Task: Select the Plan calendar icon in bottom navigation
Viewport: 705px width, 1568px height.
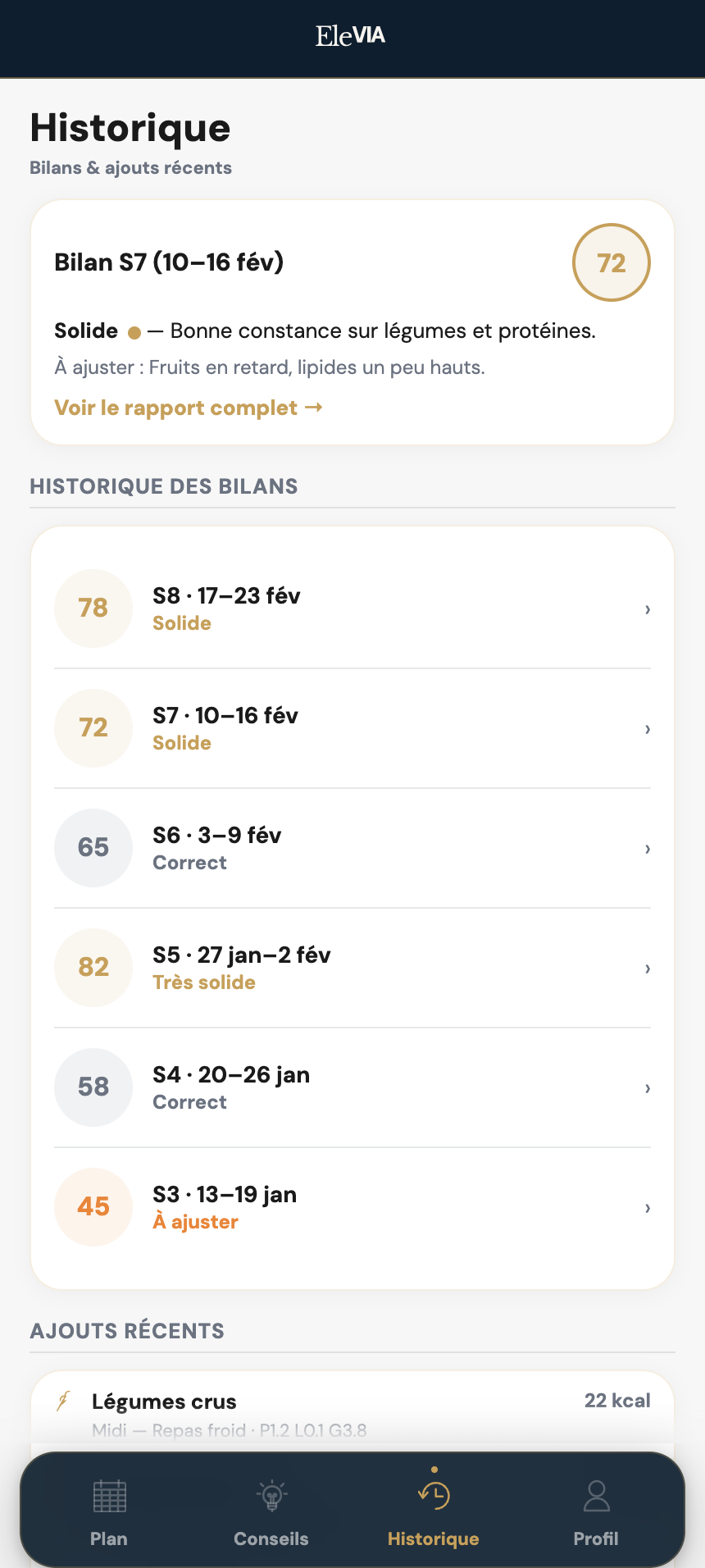Action: coord(109,1496)
